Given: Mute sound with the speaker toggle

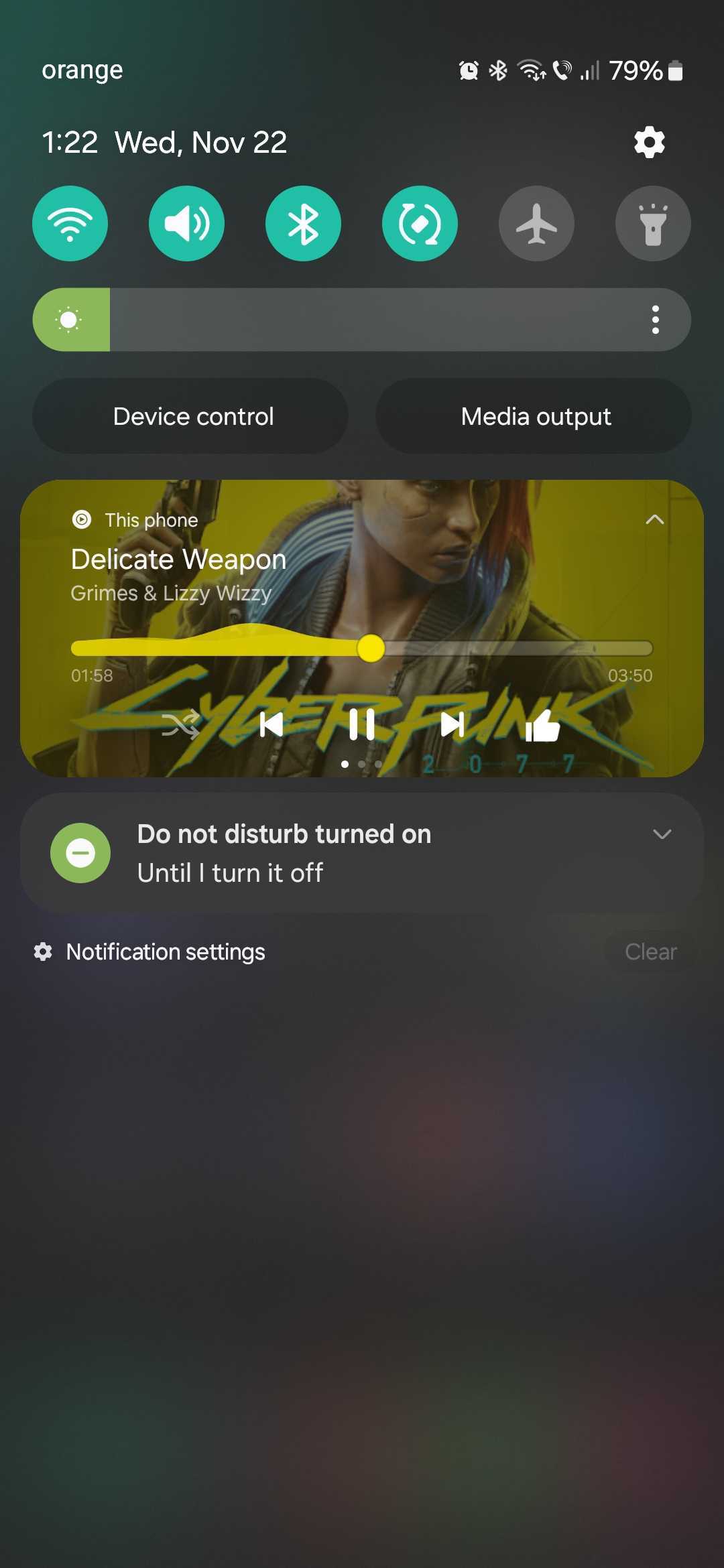Looking at the screenshot, I should click(x=186, y=224).
